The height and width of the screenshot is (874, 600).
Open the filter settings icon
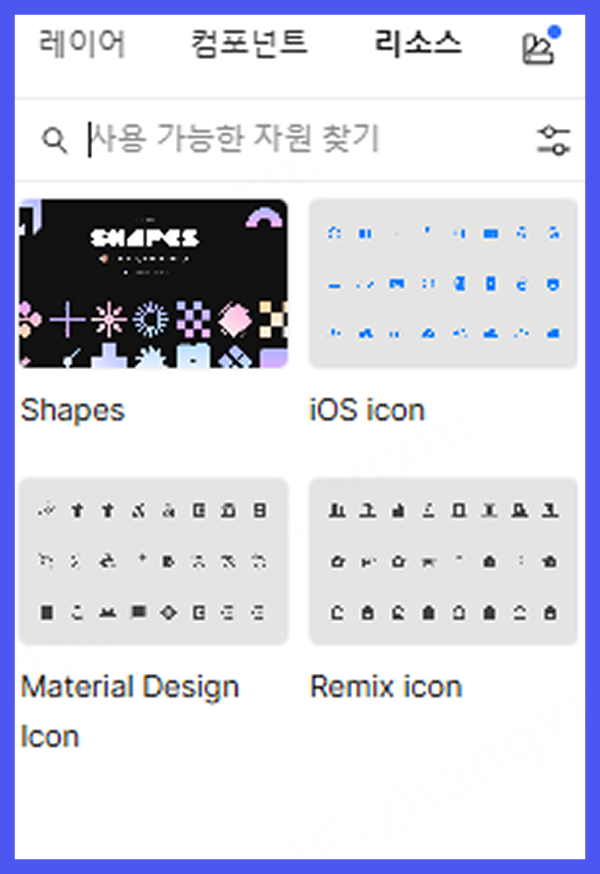coord(553,140)
